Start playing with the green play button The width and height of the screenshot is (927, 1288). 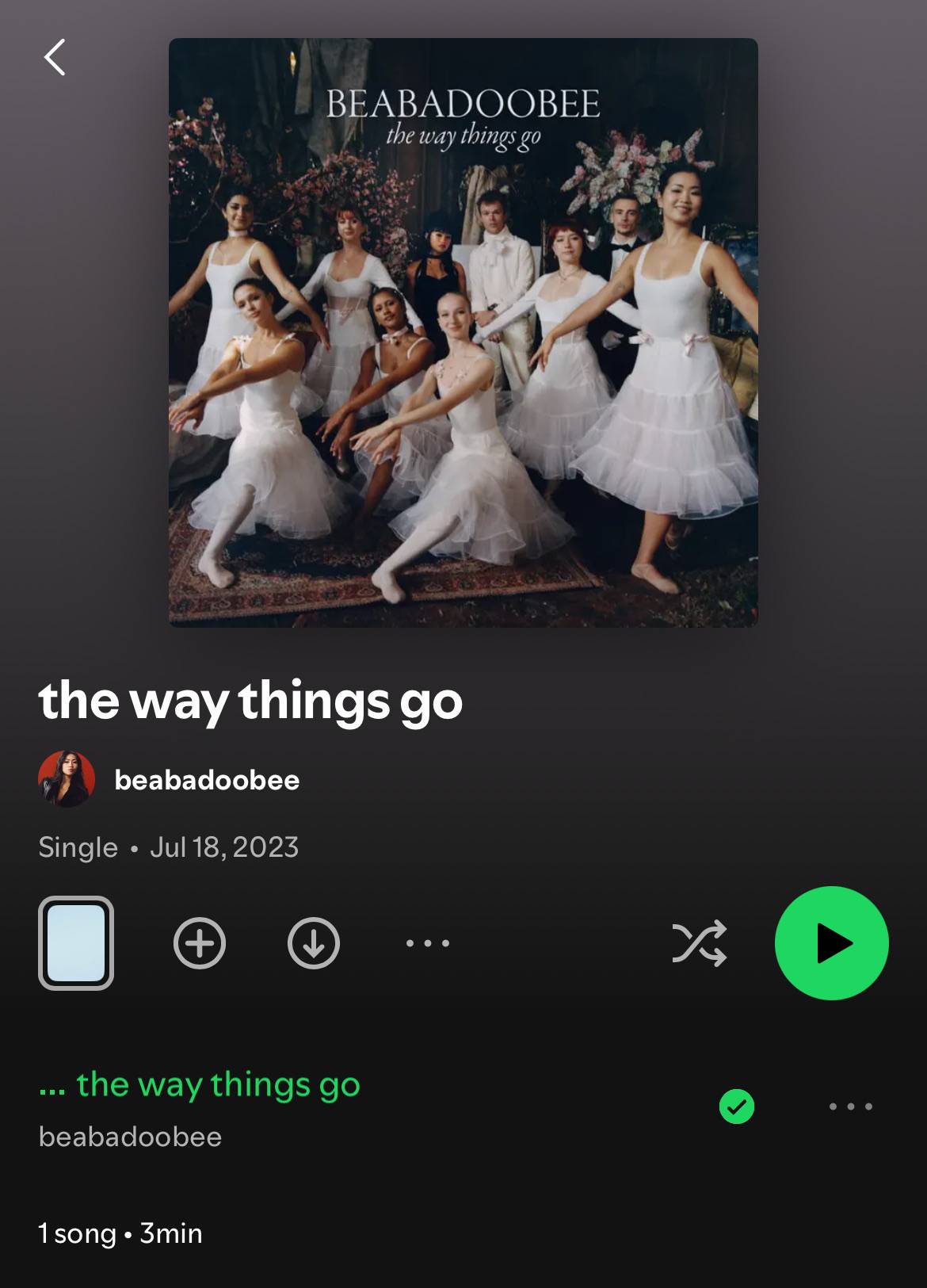[832, 943]
